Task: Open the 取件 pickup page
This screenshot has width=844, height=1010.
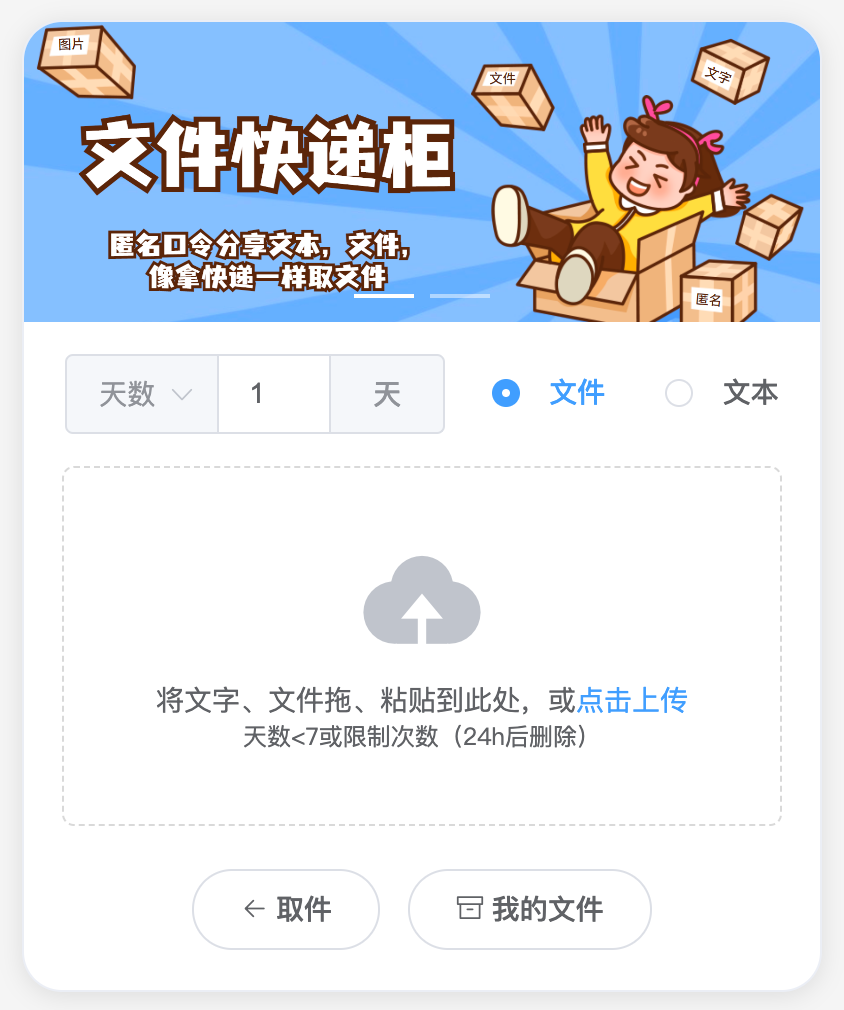Action: coord(286,909)
